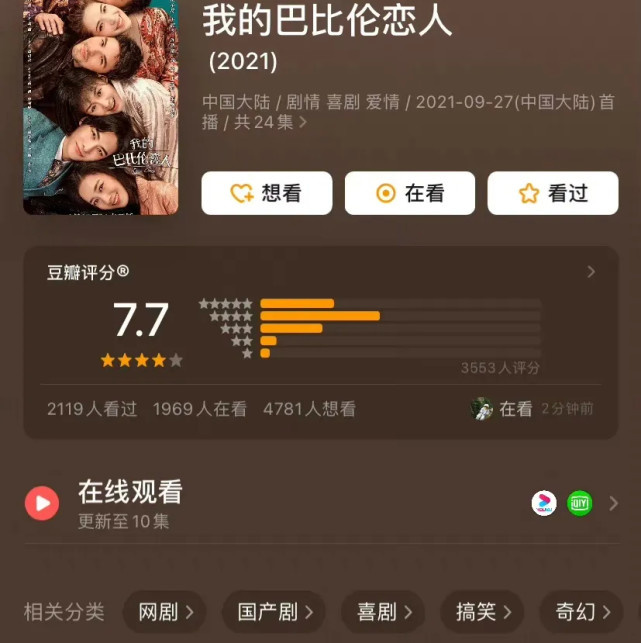This screenshot has height=643, width=641.
Task: Open the 国产剧 category chip
Action: pyautogui.click(x=274, y=611)
